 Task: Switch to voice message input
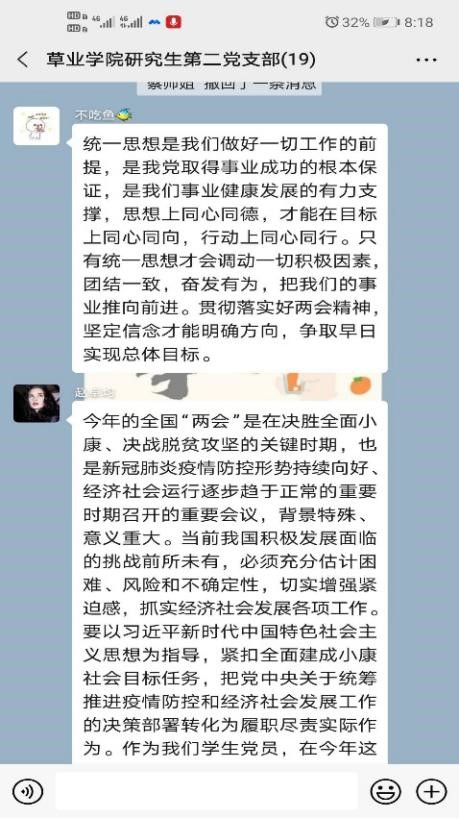pos(27,792)
